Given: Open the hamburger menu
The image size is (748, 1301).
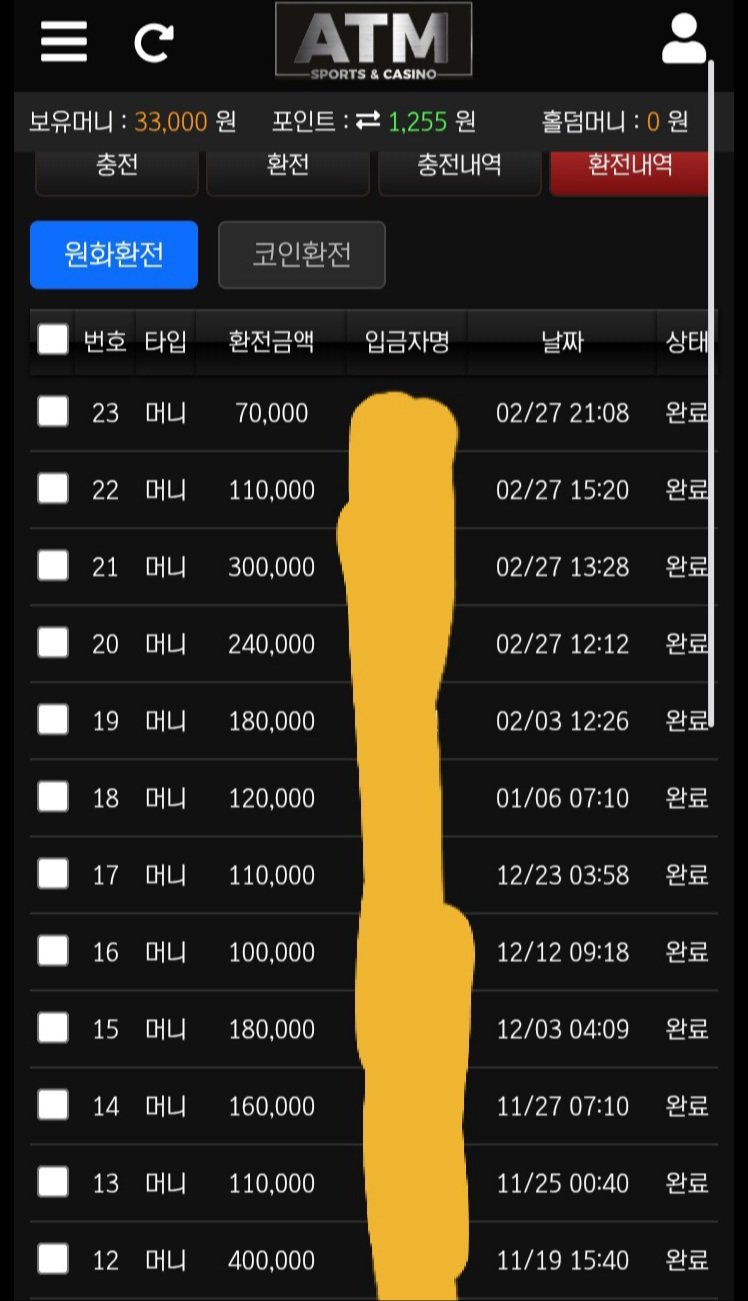Looking at the screenshot, I should 64,41.
